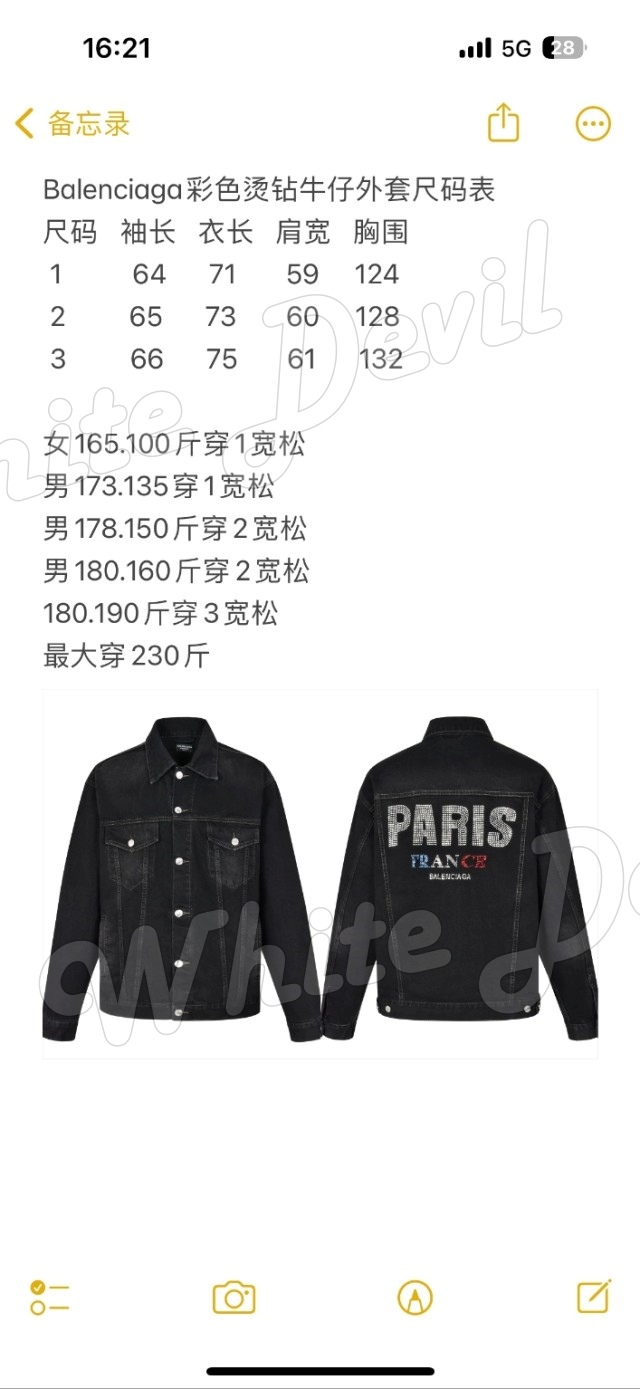Open the camera attachment option
Viewport: 640px width, 1389px height.
234,1297
